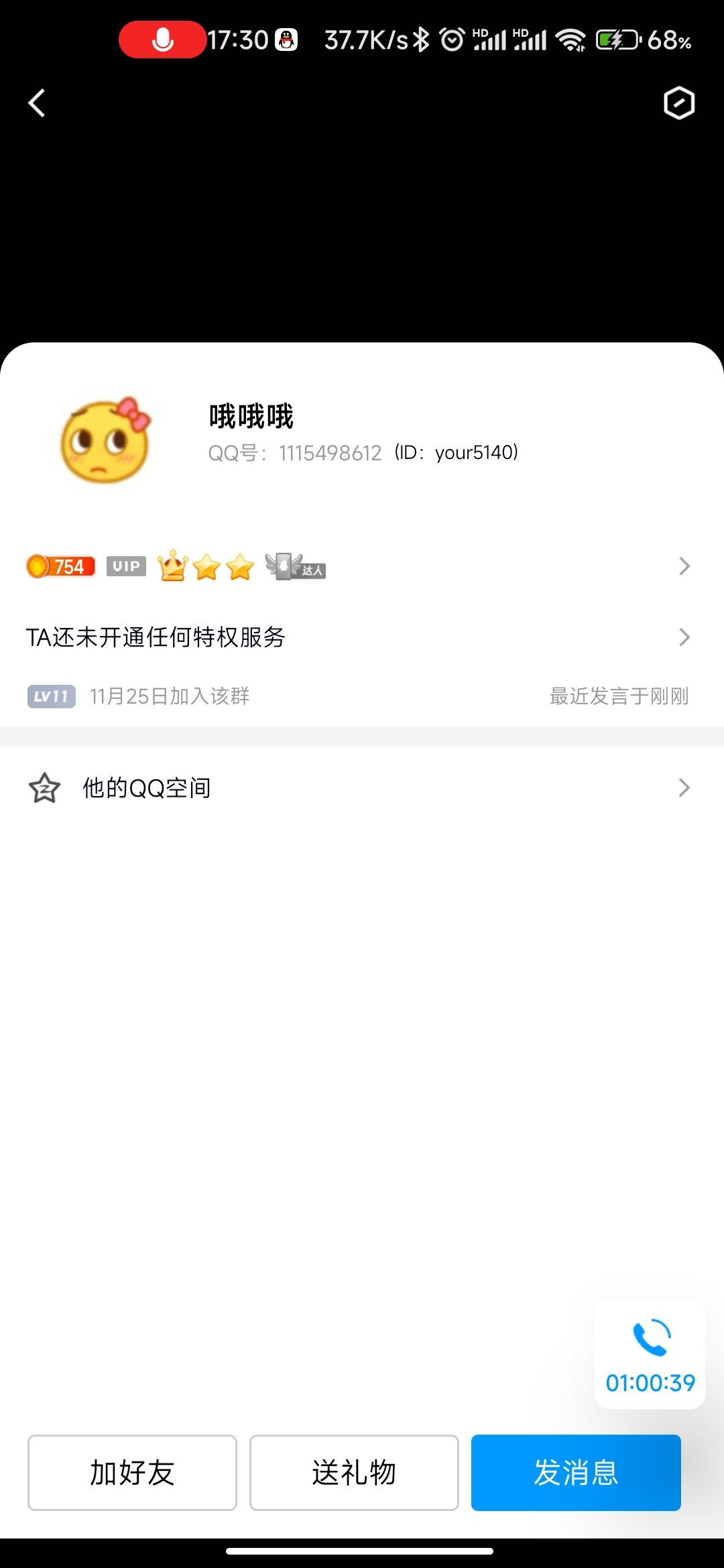Open the profile edit hexagon icon

pyautogui.click(x=679, y=103)
